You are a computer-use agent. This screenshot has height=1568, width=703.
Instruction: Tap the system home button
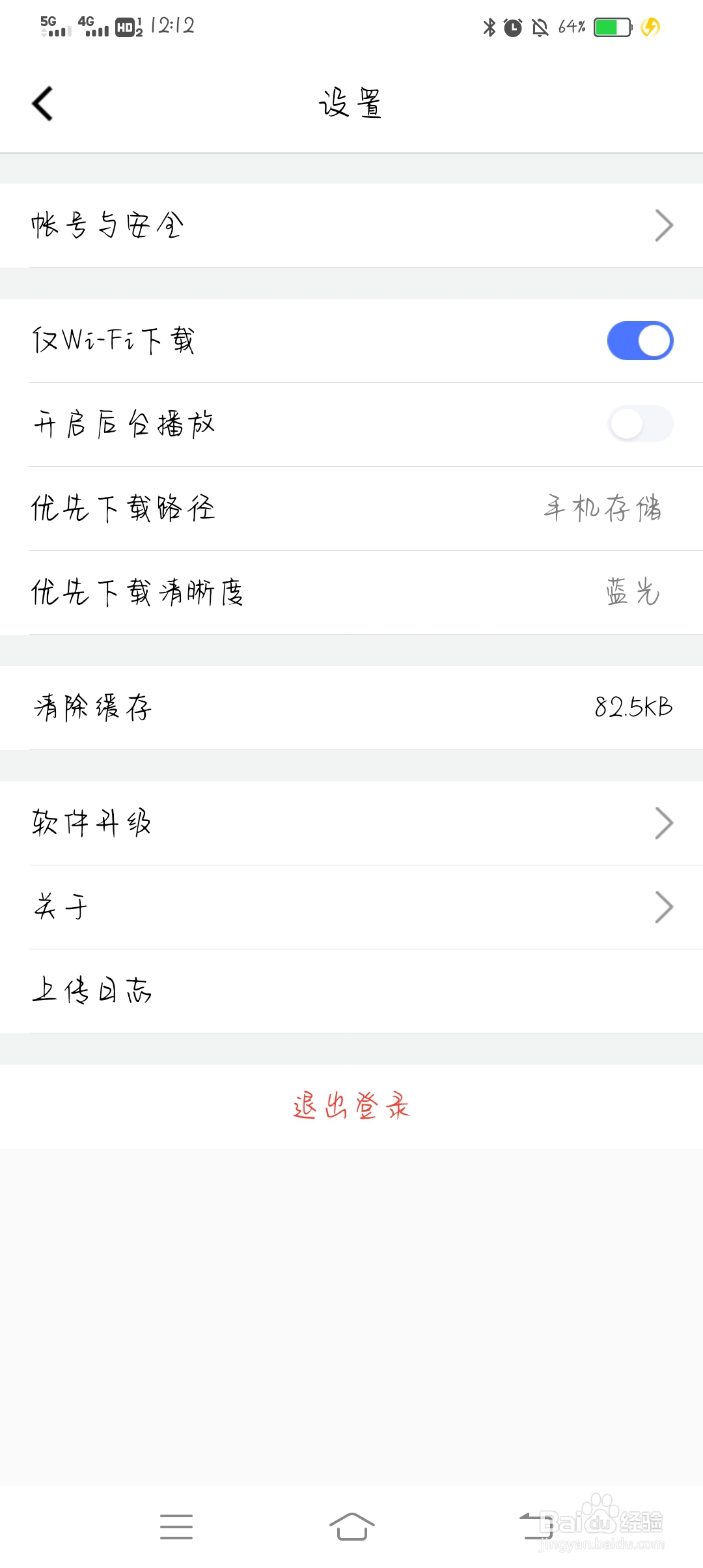coord(351,1526)
